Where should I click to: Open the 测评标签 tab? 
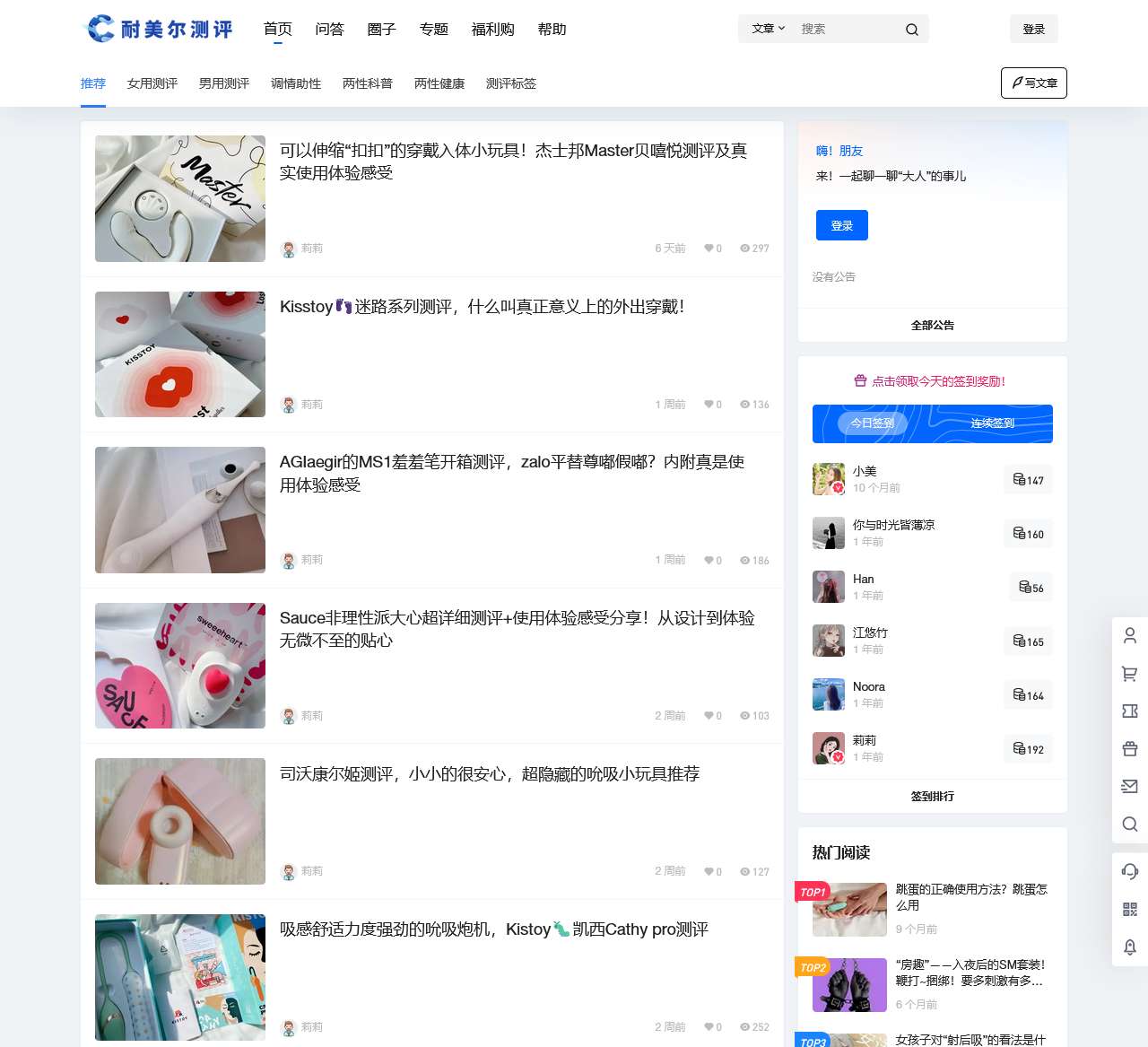(x=511, y=83)
